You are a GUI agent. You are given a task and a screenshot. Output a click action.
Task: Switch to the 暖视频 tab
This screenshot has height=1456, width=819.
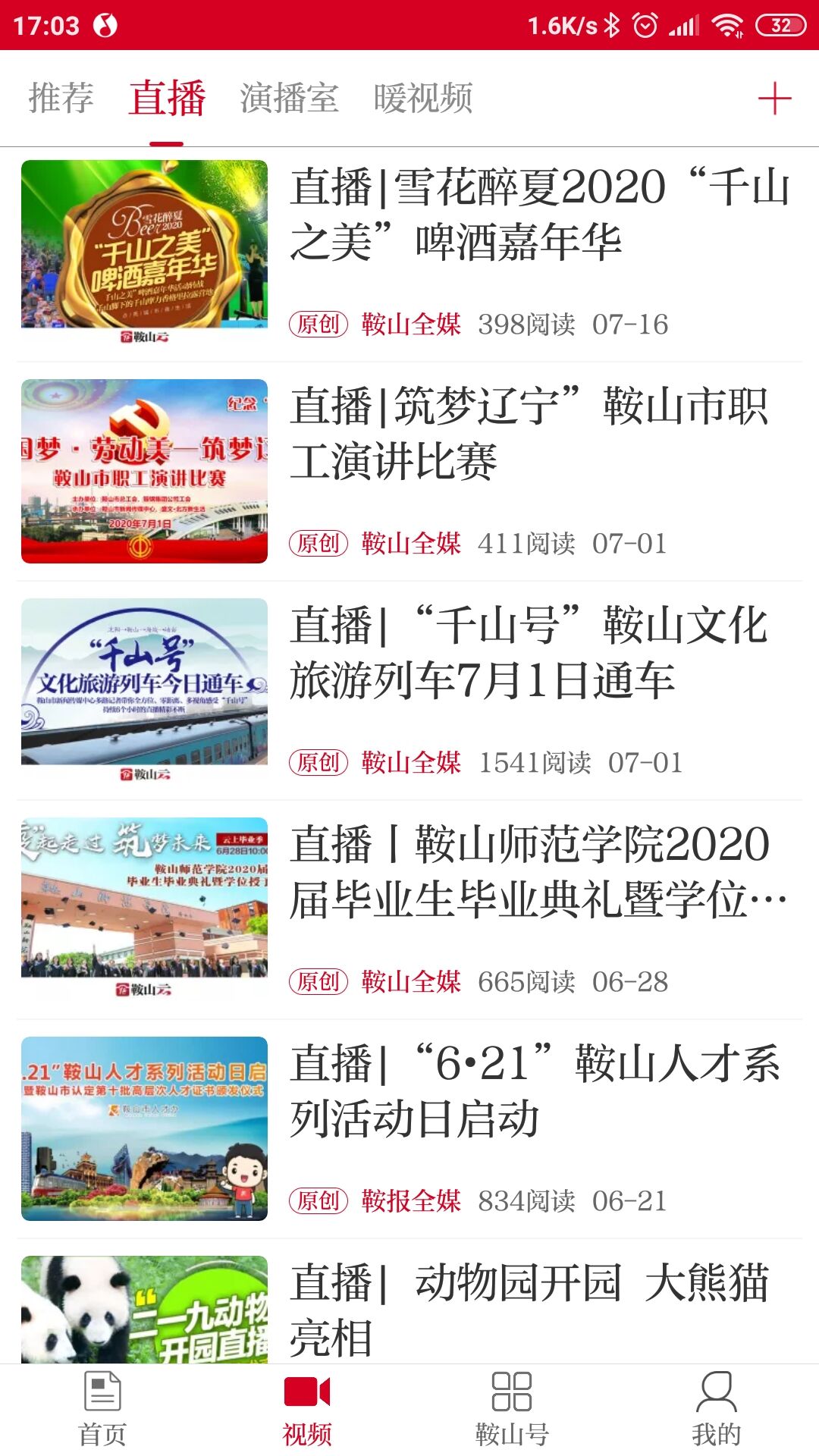(x=422, y=97)
